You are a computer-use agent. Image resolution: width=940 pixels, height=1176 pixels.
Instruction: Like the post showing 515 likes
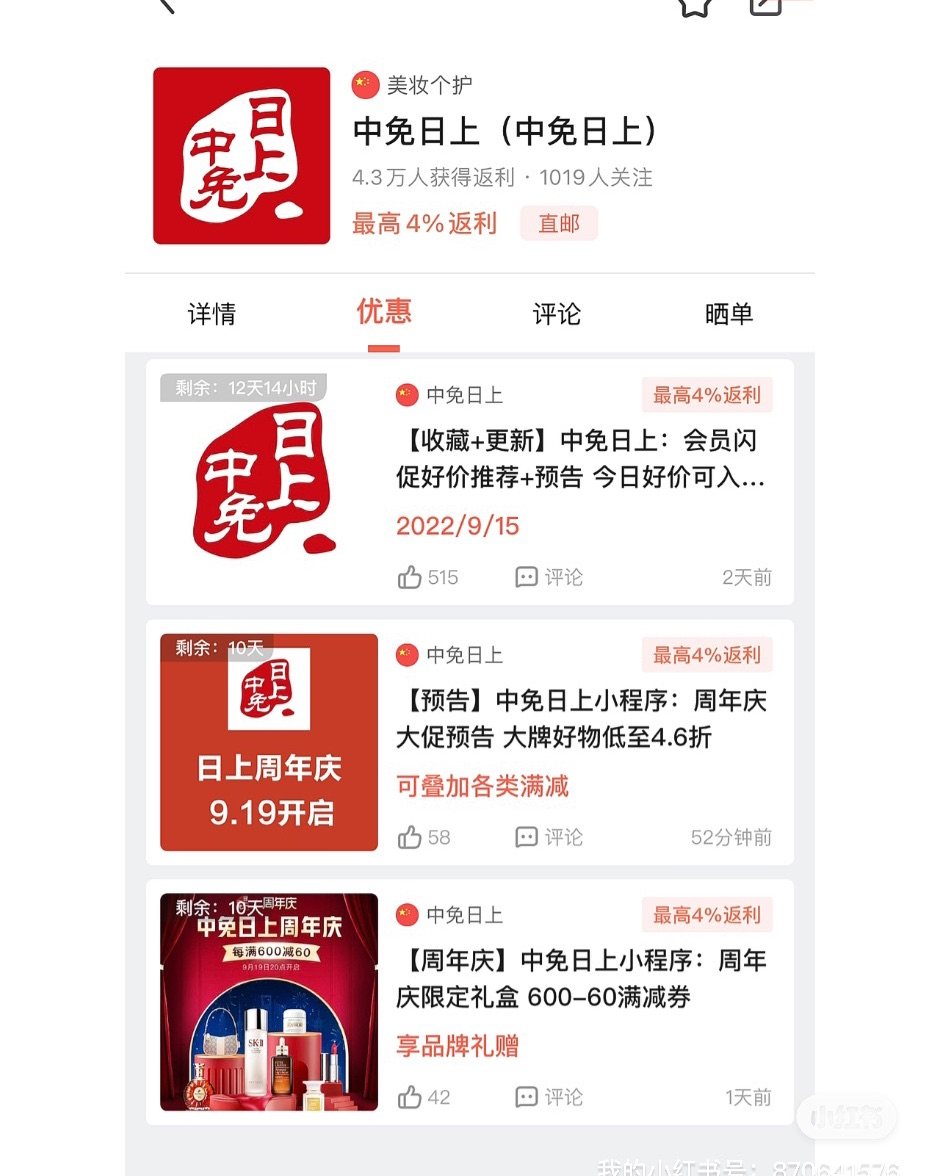pos(410,578)
